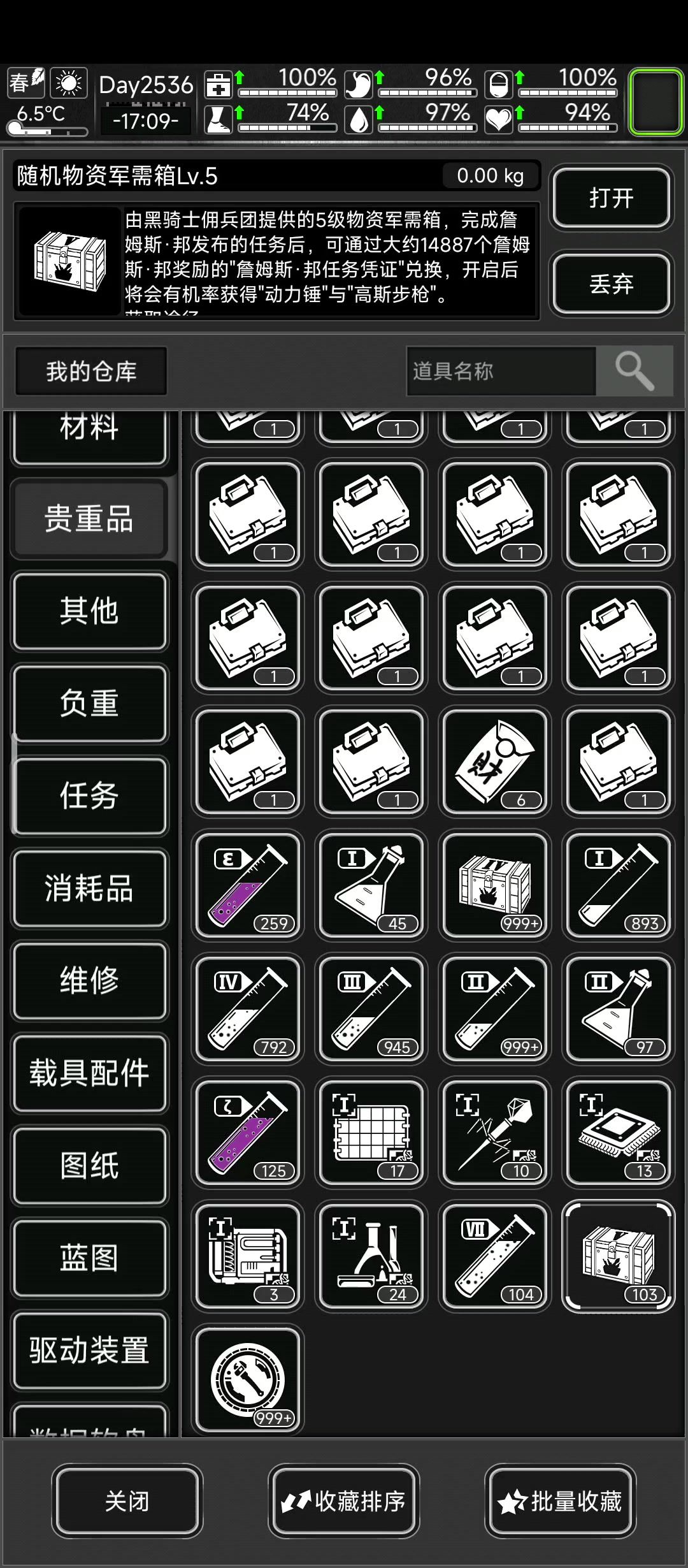The height and width of the screenshot is (1568, 688).
Task: Switch to the 维修 category
Action: 89,980
